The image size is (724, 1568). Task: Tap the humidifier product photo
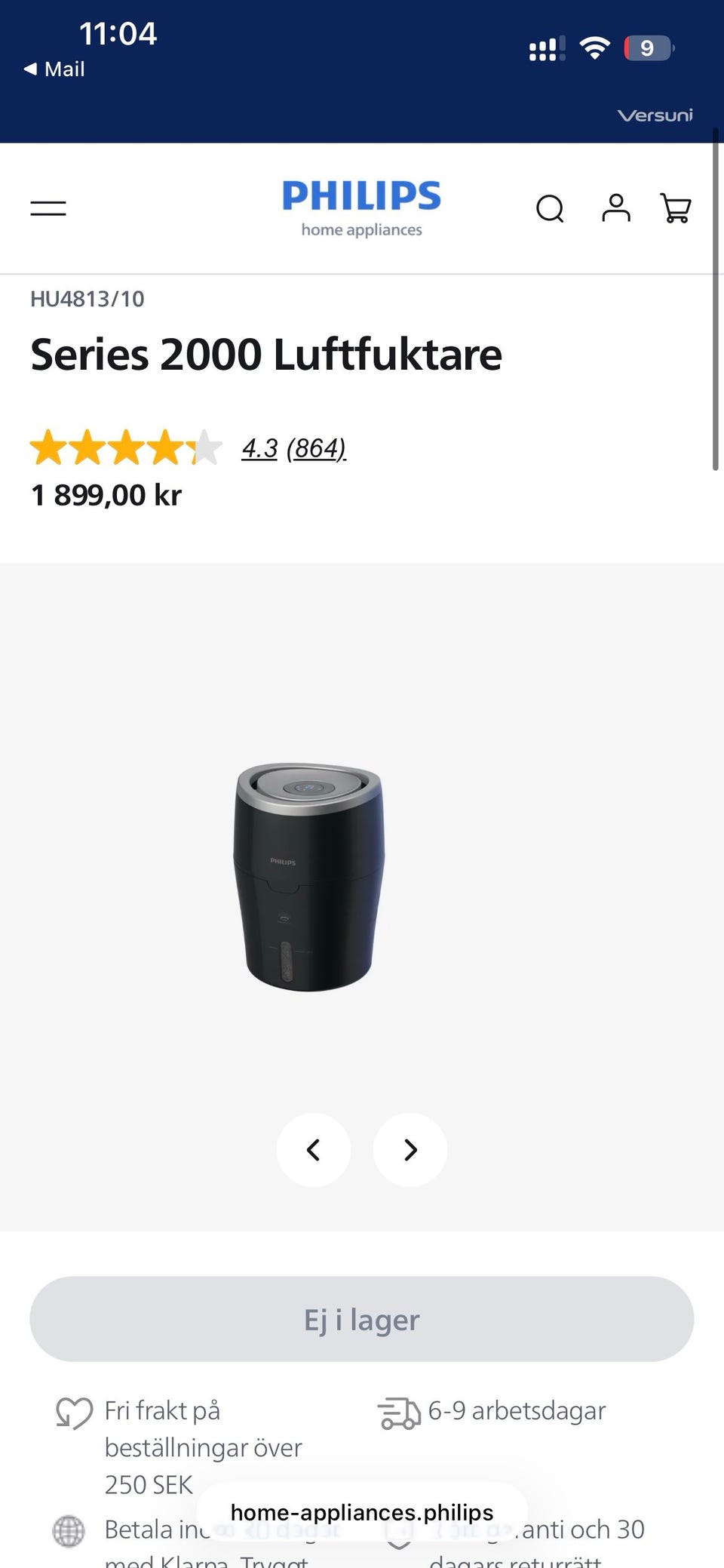309,875
